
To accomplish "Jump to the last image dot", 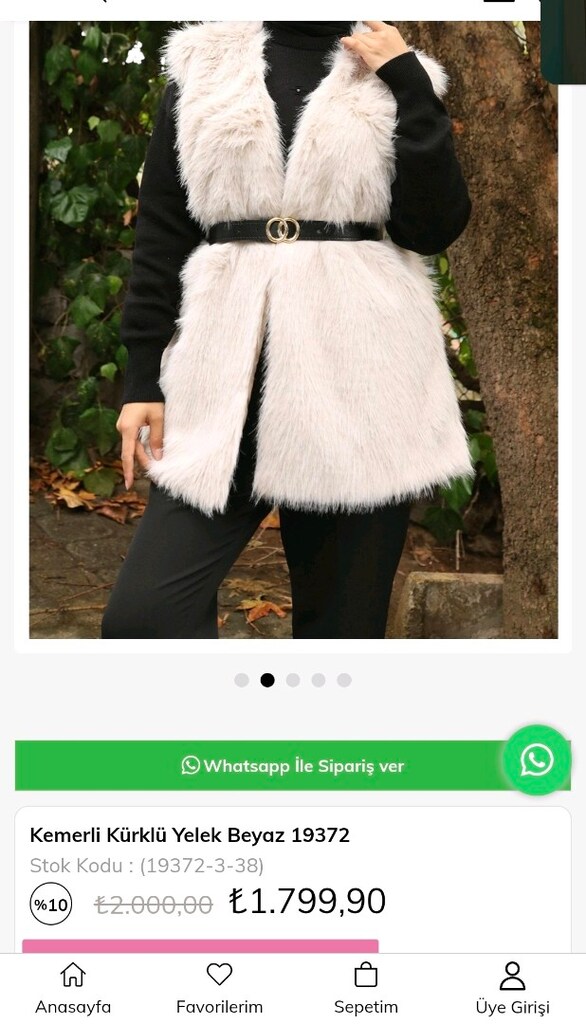I will (x=344, y=680).
